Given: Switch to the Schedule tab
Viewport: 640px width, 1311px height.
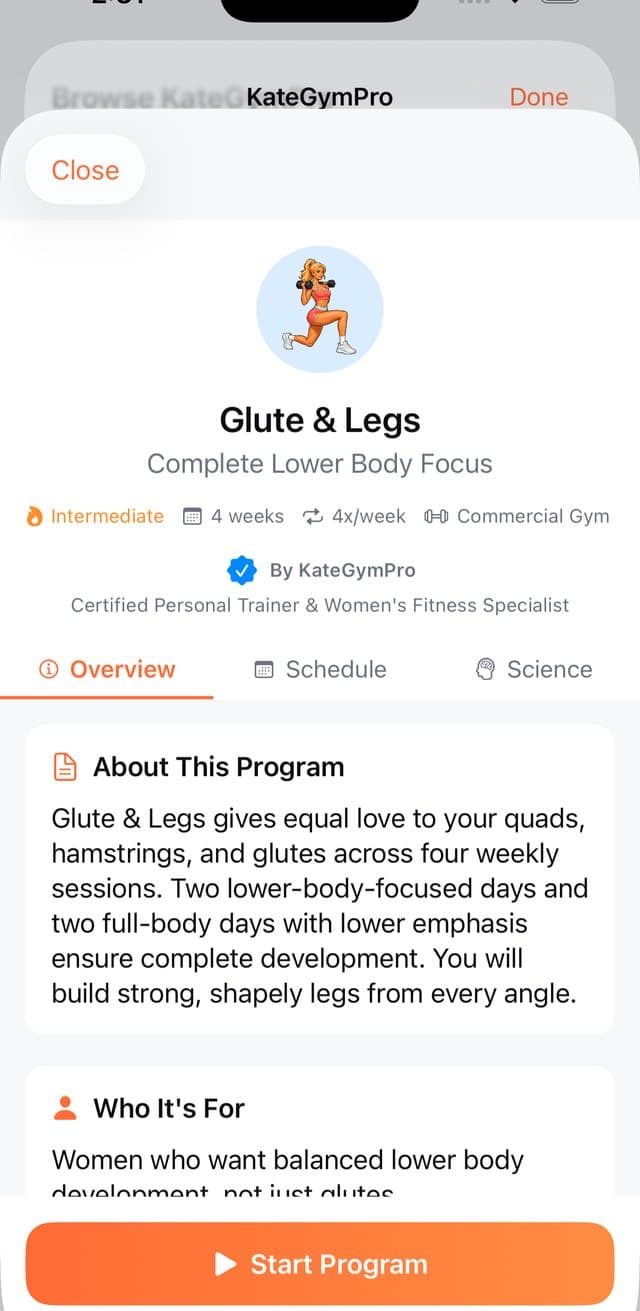Looking at the screenshot, I should 320,669.
